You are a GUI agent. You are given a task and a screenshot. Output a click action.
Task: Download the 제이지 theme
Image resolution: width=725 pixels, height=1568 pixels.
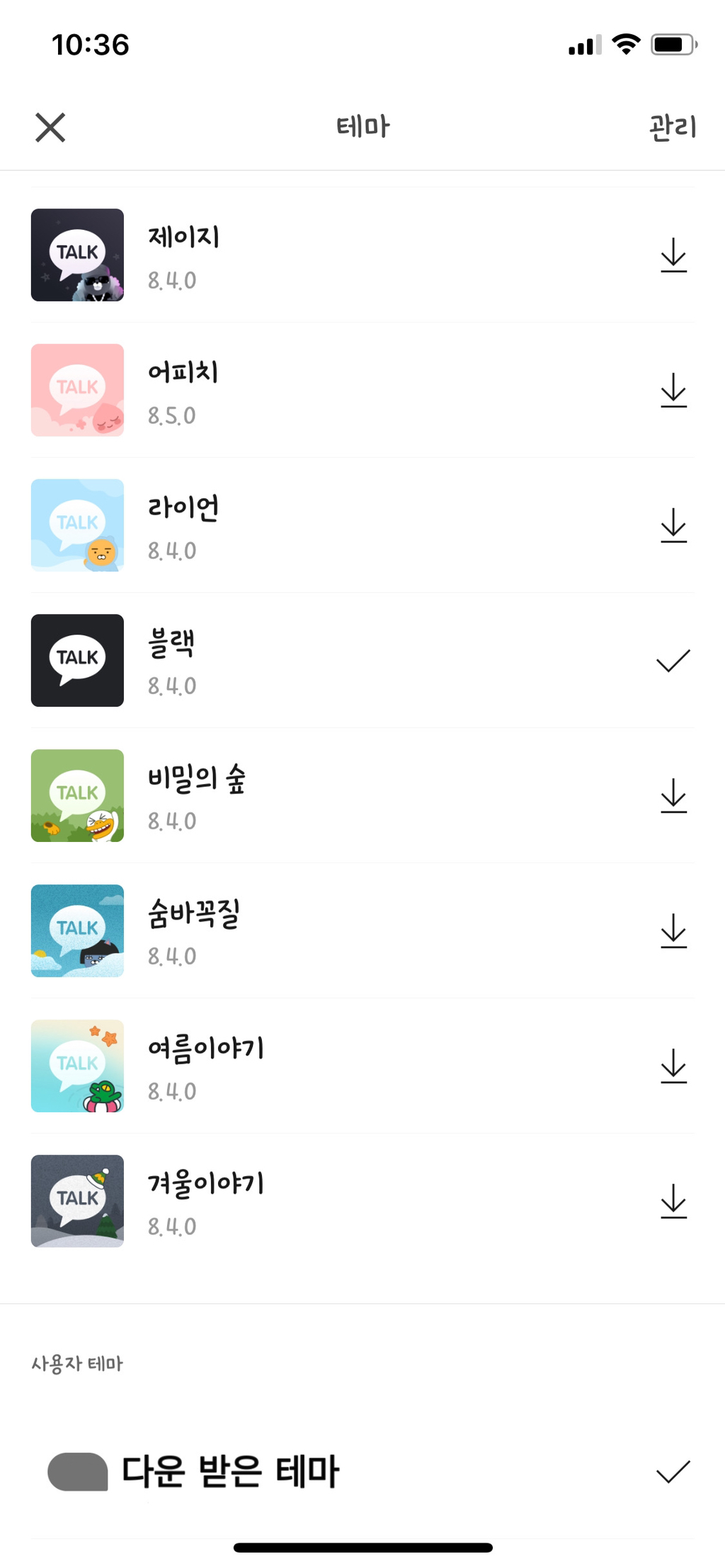673,255
